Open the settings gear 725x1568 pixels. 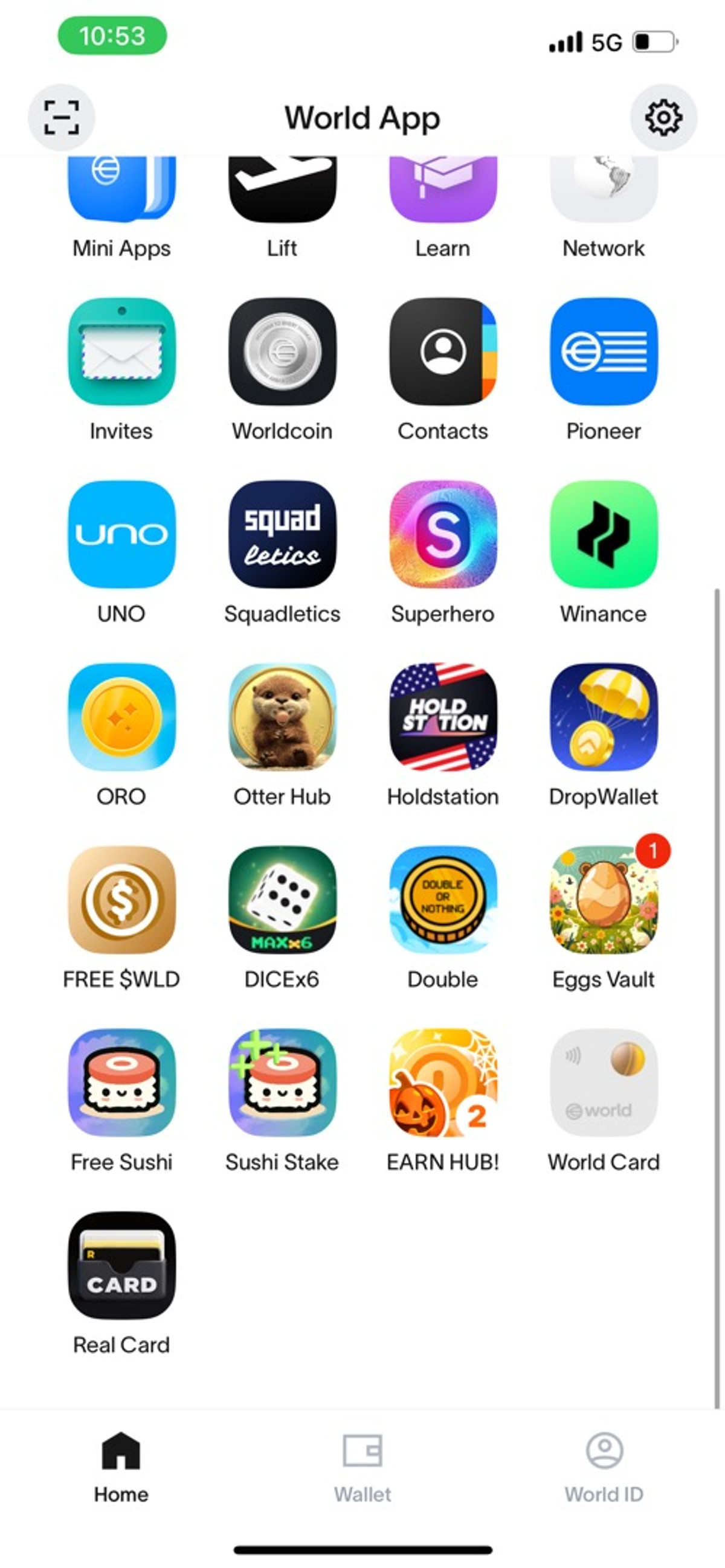pos(663,117)
